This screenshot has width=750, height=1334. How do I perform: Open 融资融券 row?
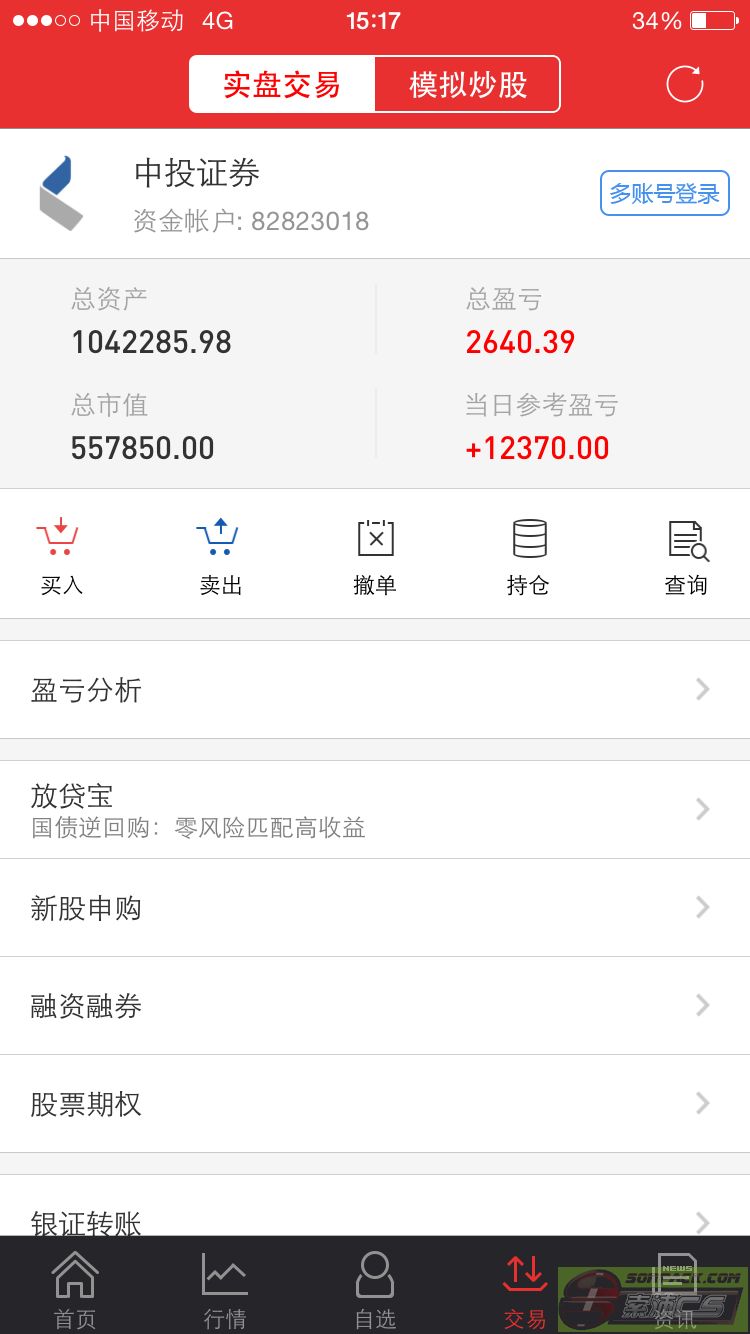[x=375, y=1006]
